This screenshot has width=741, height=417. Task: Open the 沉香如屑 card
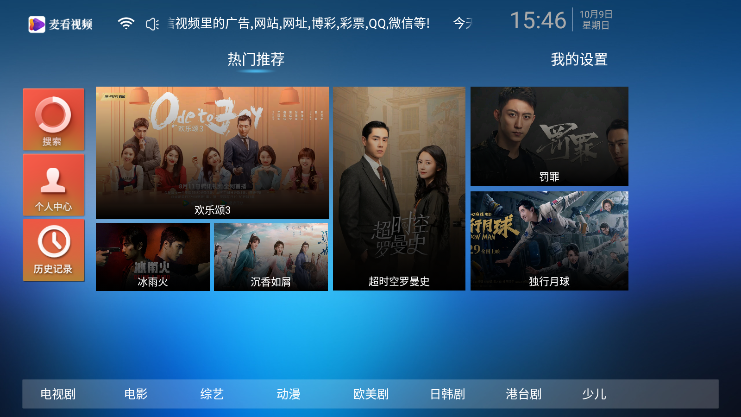point(271,256)
